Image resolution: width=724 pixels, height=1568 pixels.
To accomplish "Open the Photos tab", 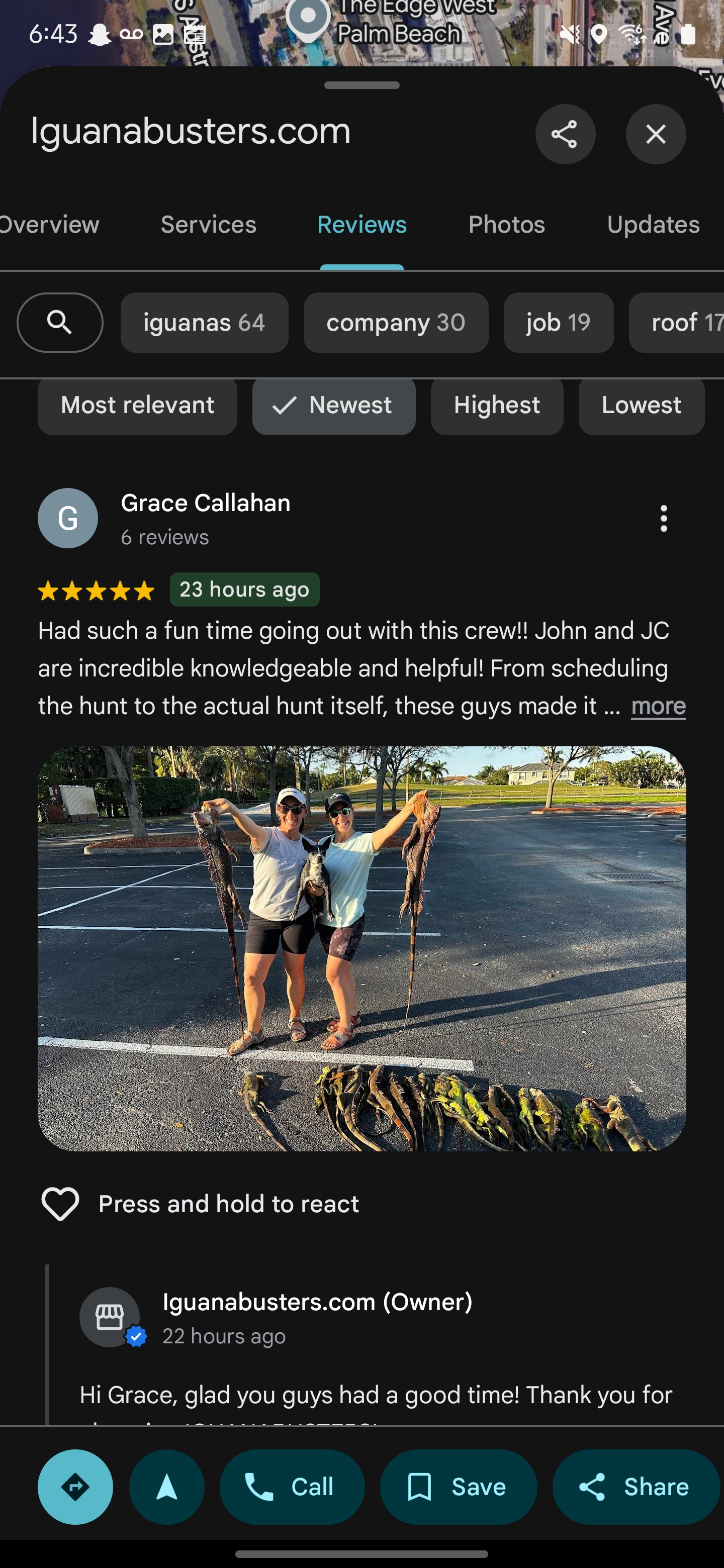I will [506, 225].
